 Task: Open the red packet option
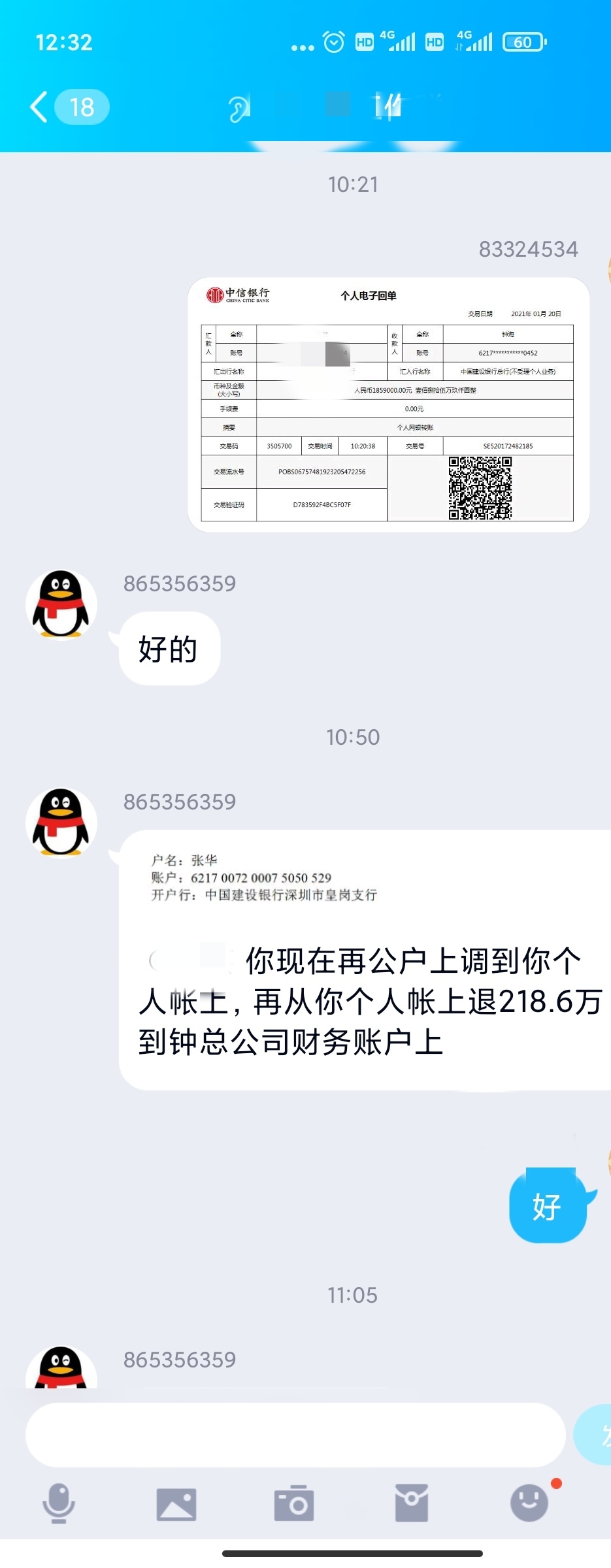point(412,1503)
